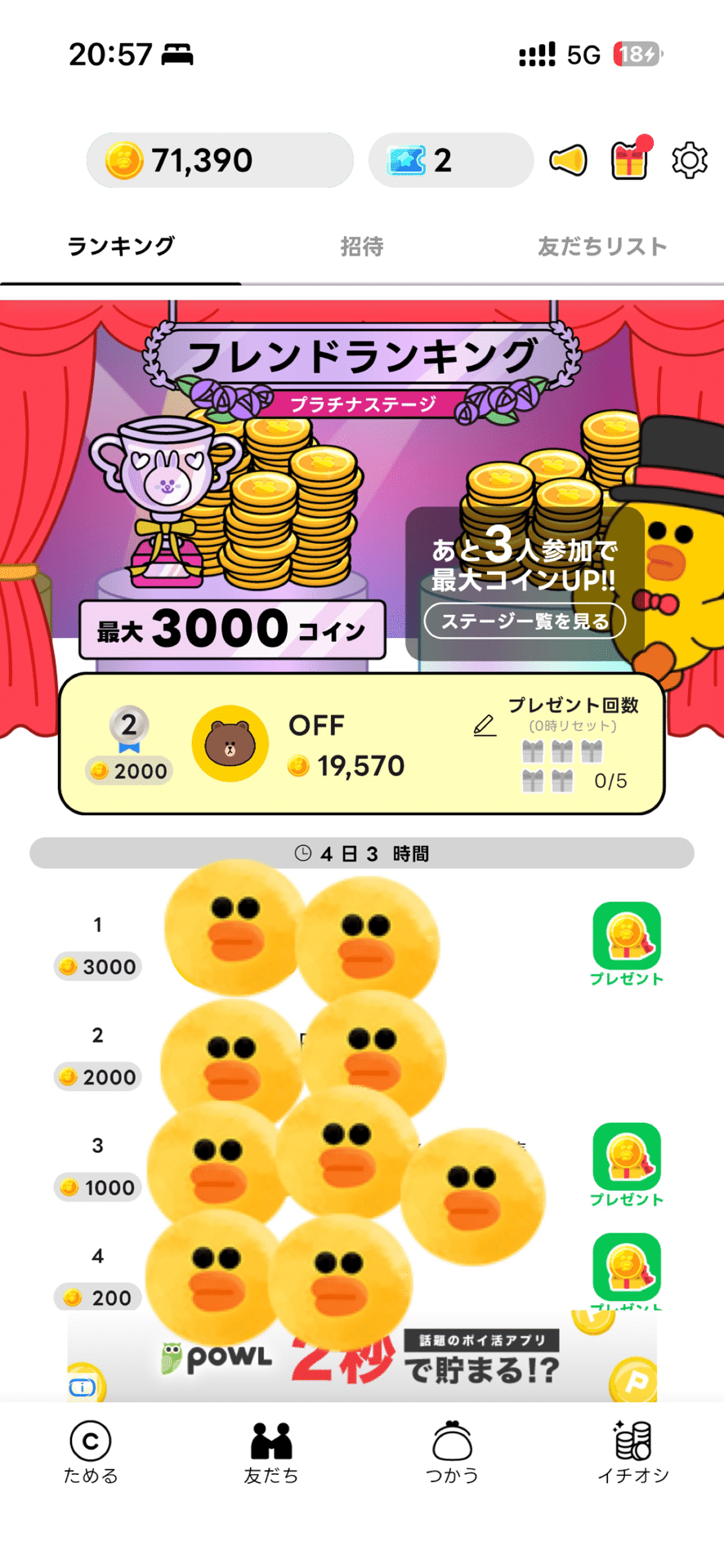The image size is (724, 1568).
Task: Select the ためる coin icon in bottom navigation
Action: click(x=92, y=1454)
